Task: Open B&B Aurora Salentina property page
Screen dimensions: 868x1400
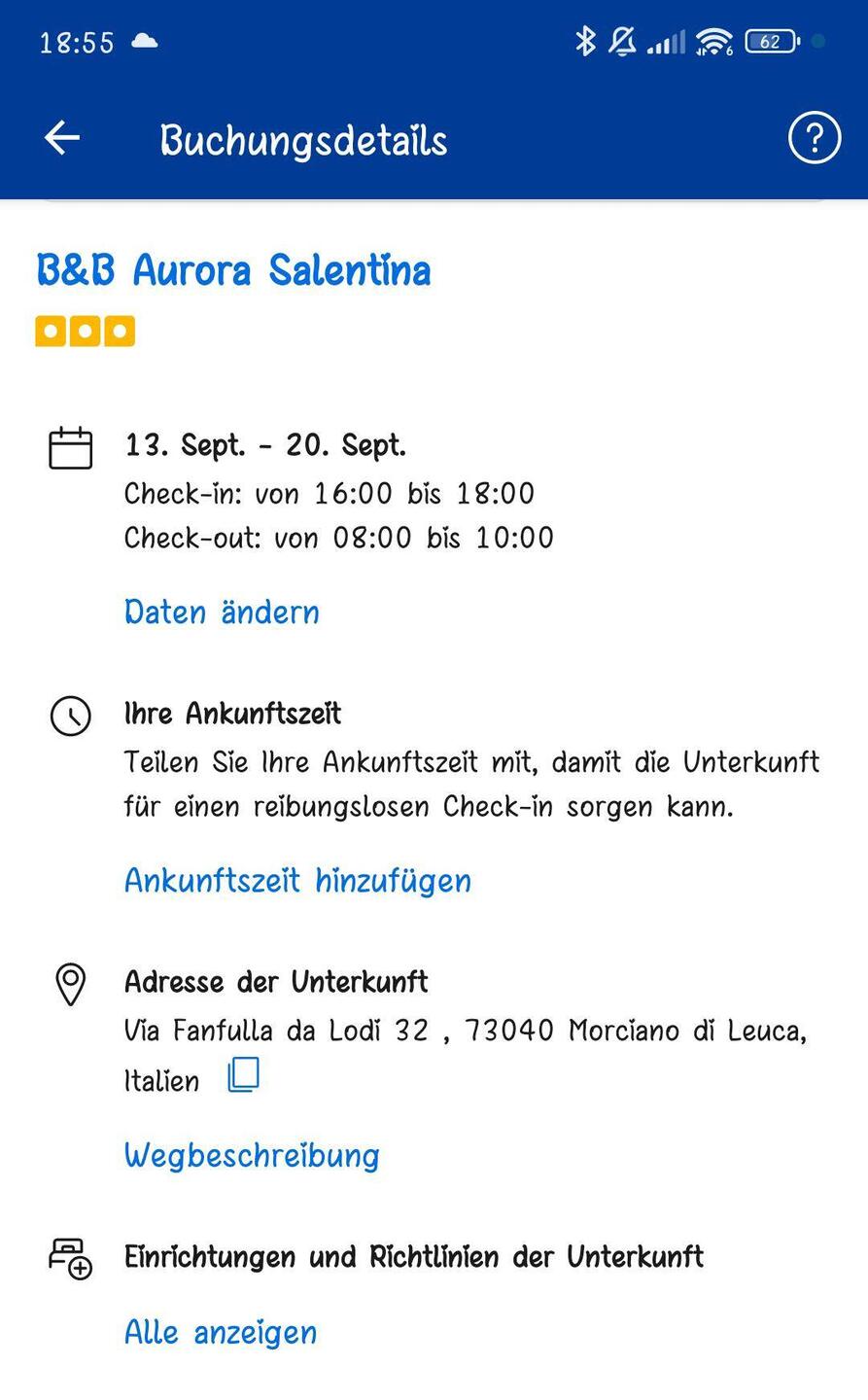Action: (233, 270)
